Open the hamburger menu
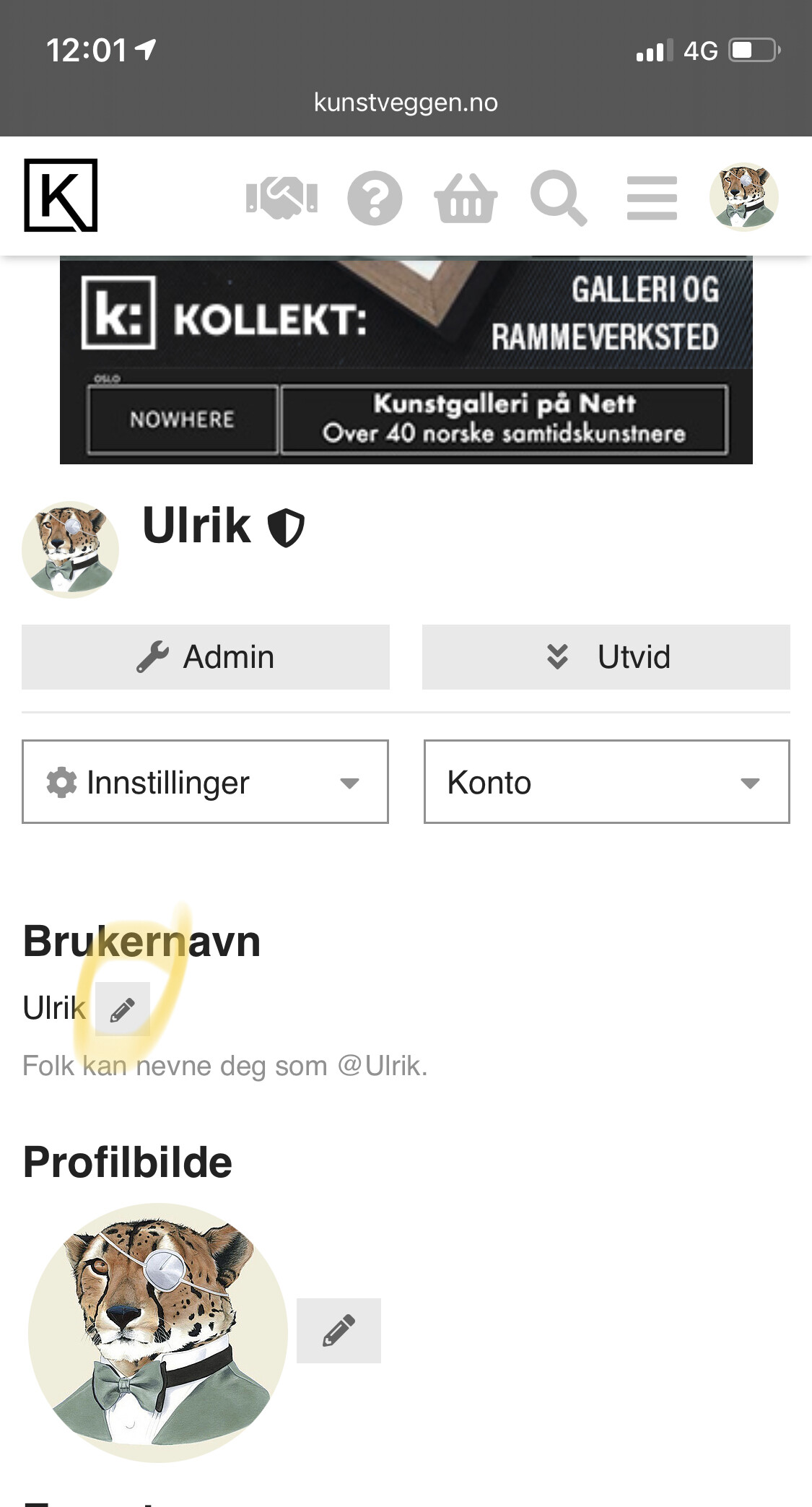This screenshot has width=812, height=1507. (x=652, y=198)
